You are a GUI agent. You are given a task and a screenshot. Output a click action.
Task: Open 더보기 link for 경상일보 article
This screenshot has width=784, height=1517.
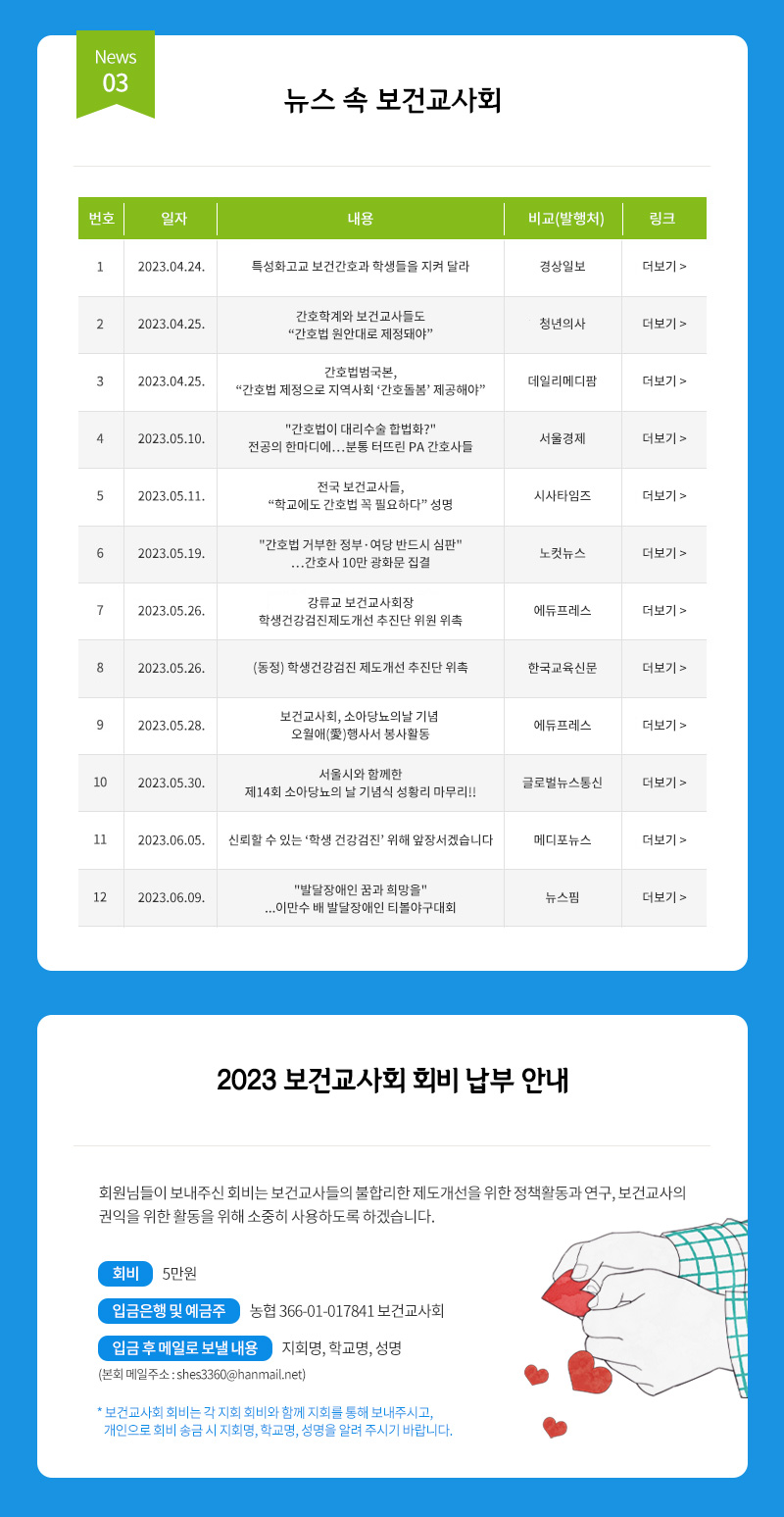pos(663,266)
